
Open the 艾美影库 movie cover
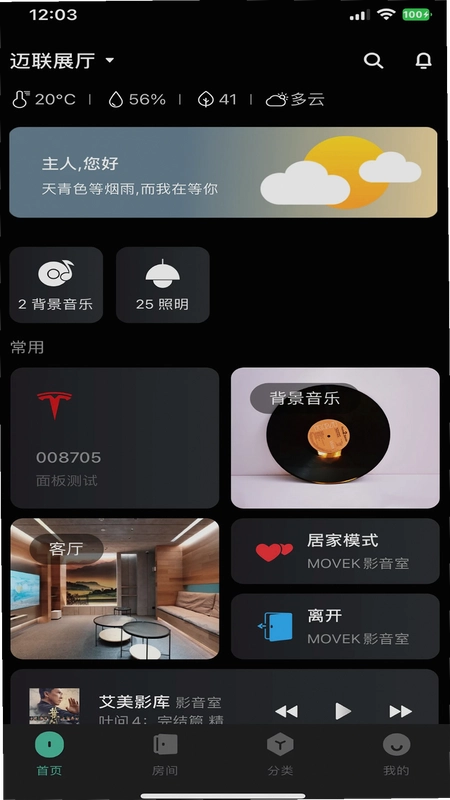[54, 706]
